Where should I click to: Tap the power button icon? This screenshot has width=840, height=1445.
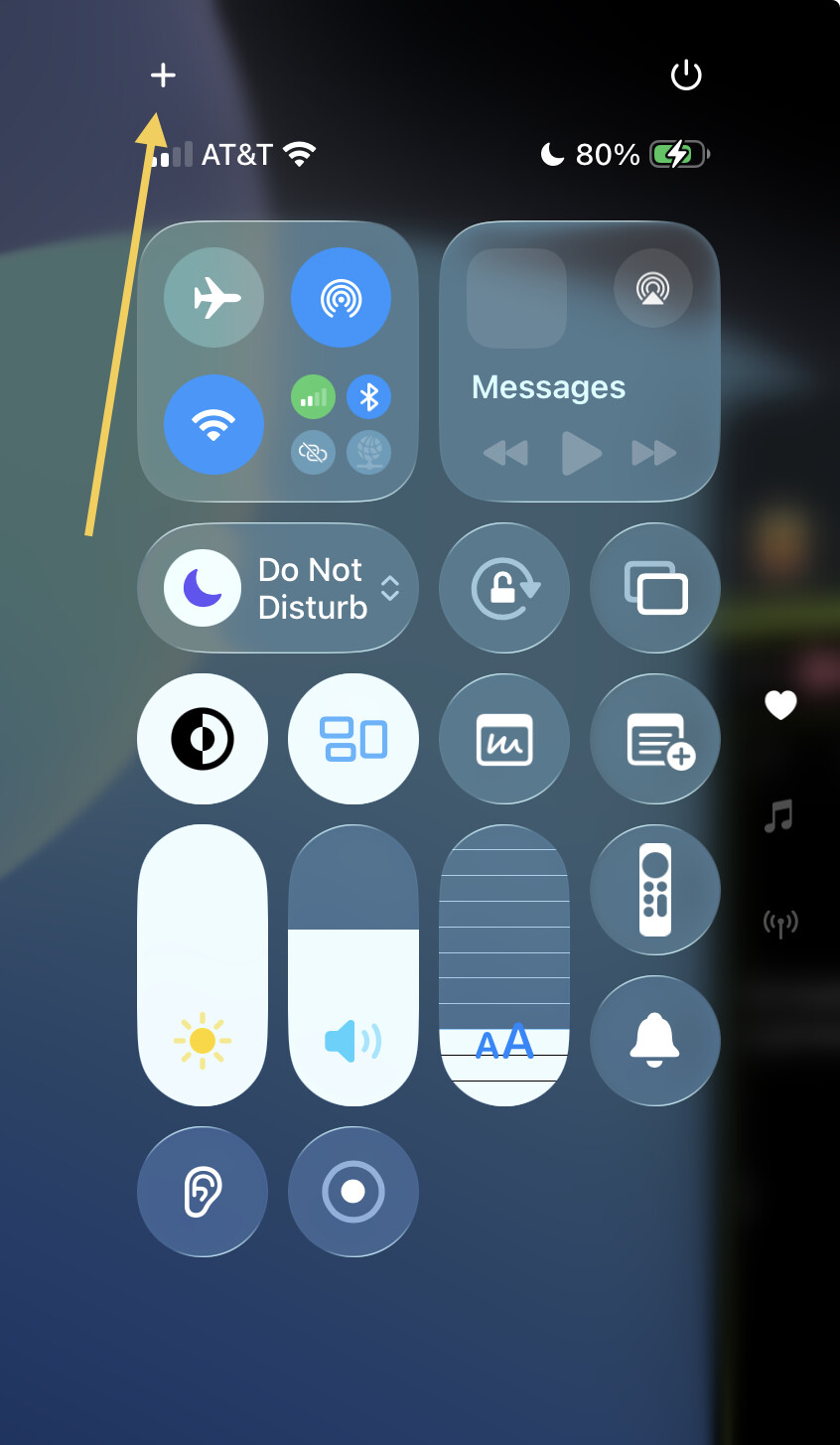(x=686, y=75)
